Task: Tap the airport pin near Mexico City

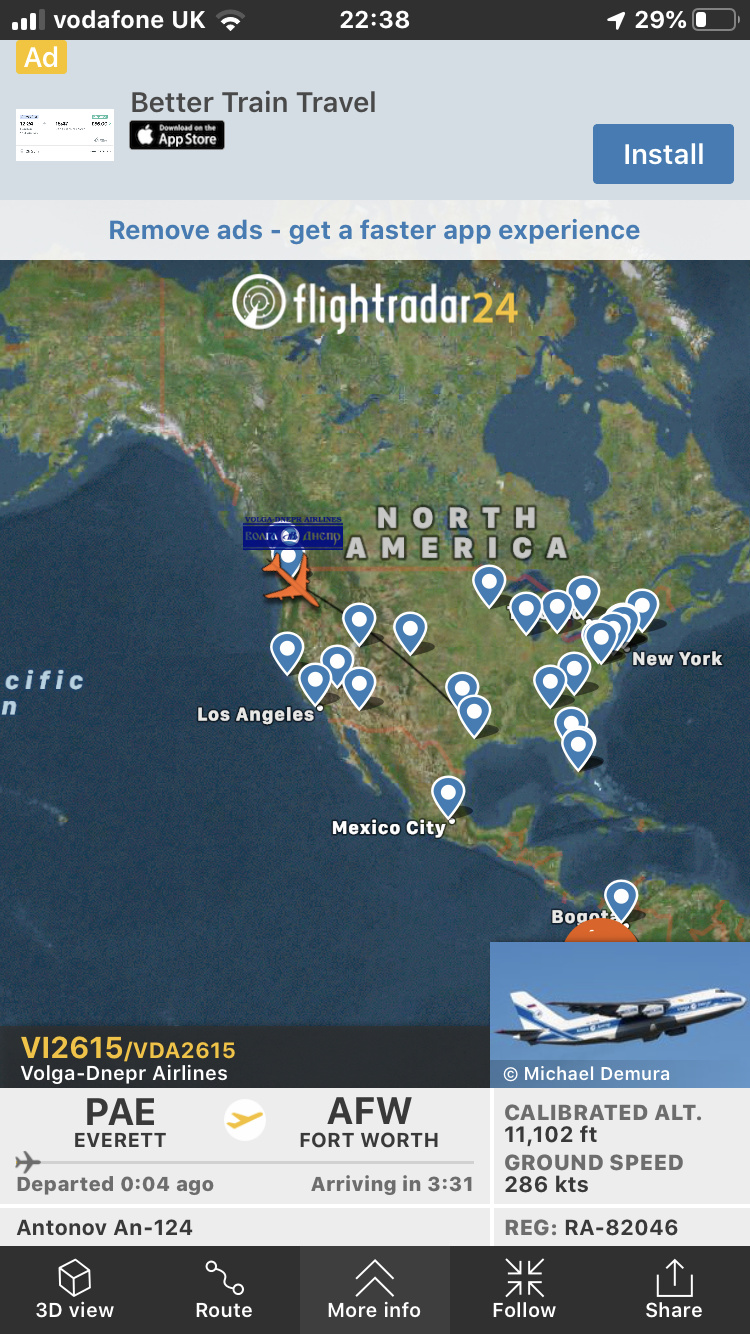Action: click(448, 796)
